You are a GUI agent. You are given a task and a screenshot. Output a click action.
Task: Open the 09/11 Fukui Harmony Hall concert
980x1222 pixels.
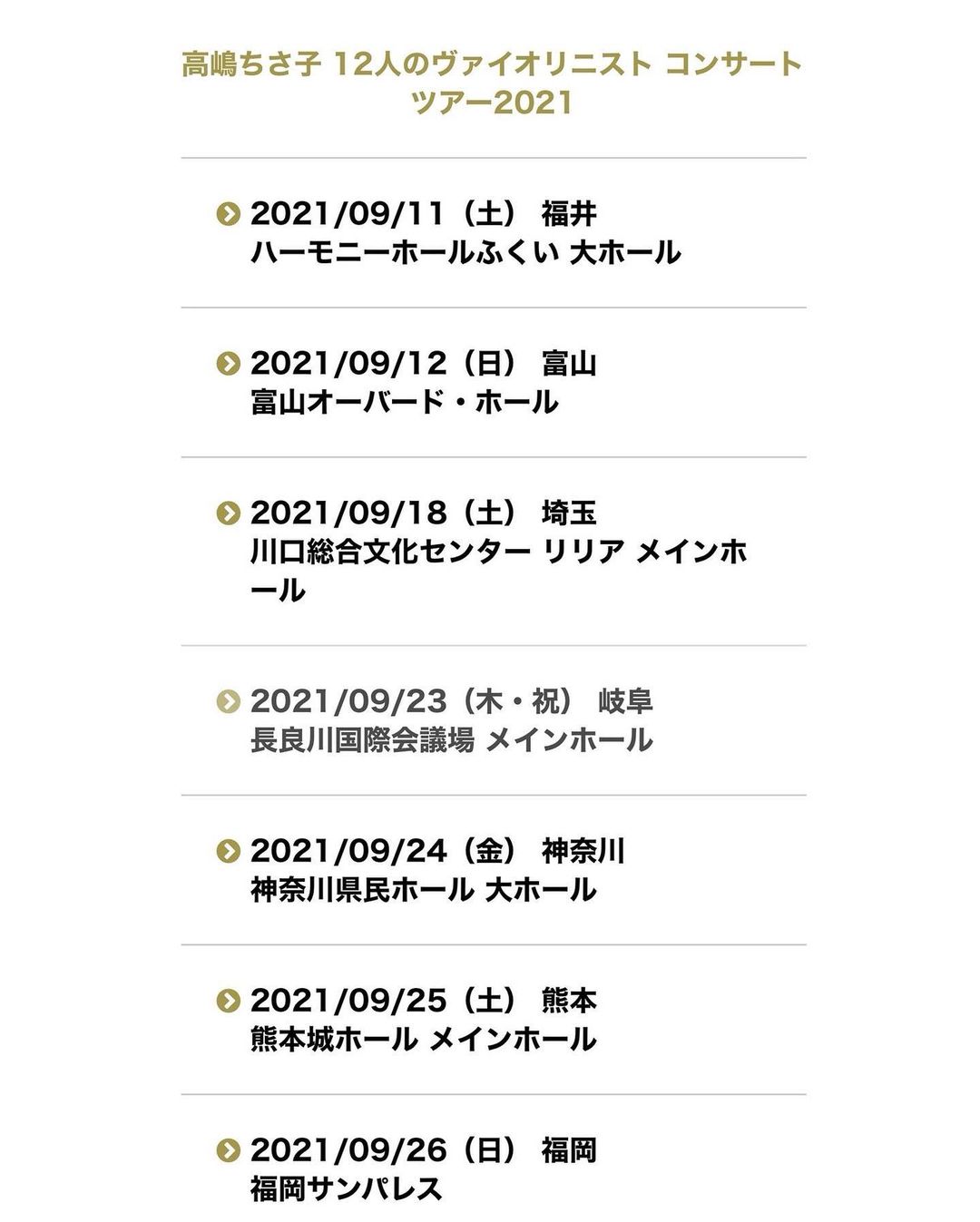(x=465, y=233)
